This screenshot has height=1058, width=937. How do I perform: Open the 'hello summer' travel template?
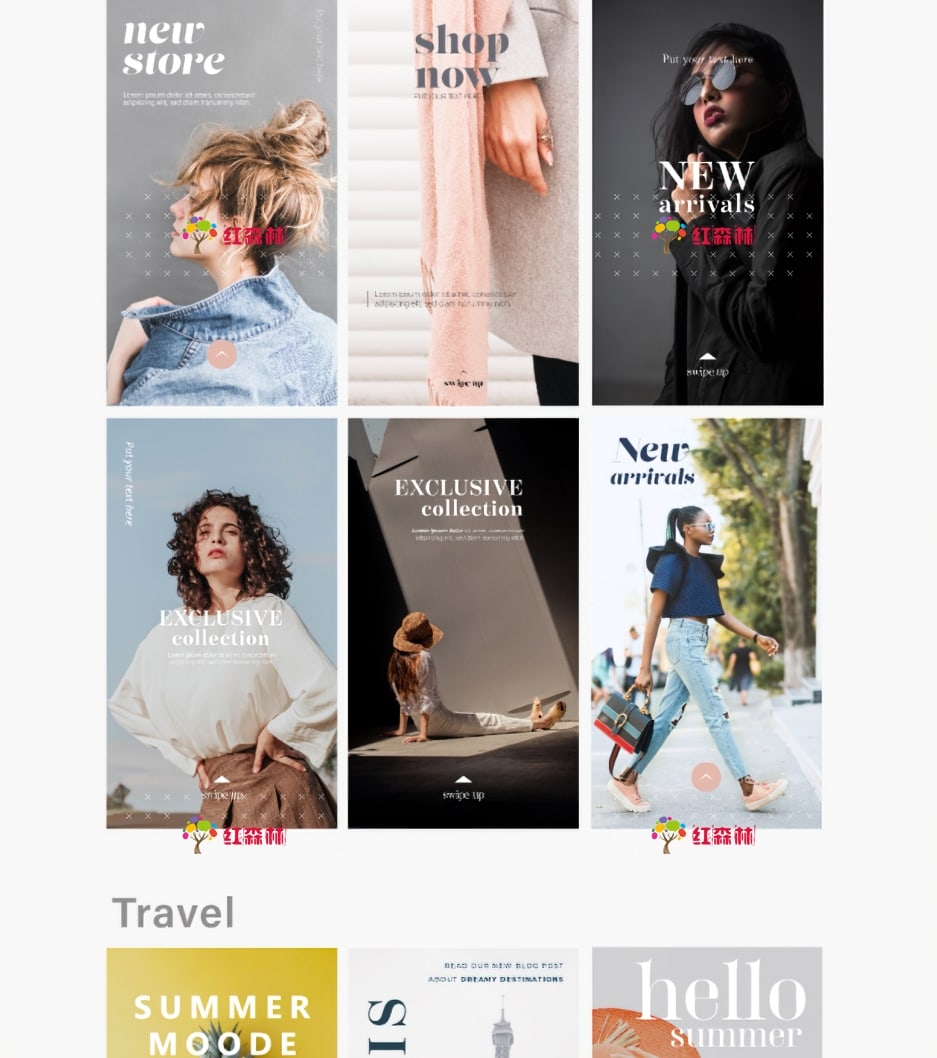(x=706, y=1002)
